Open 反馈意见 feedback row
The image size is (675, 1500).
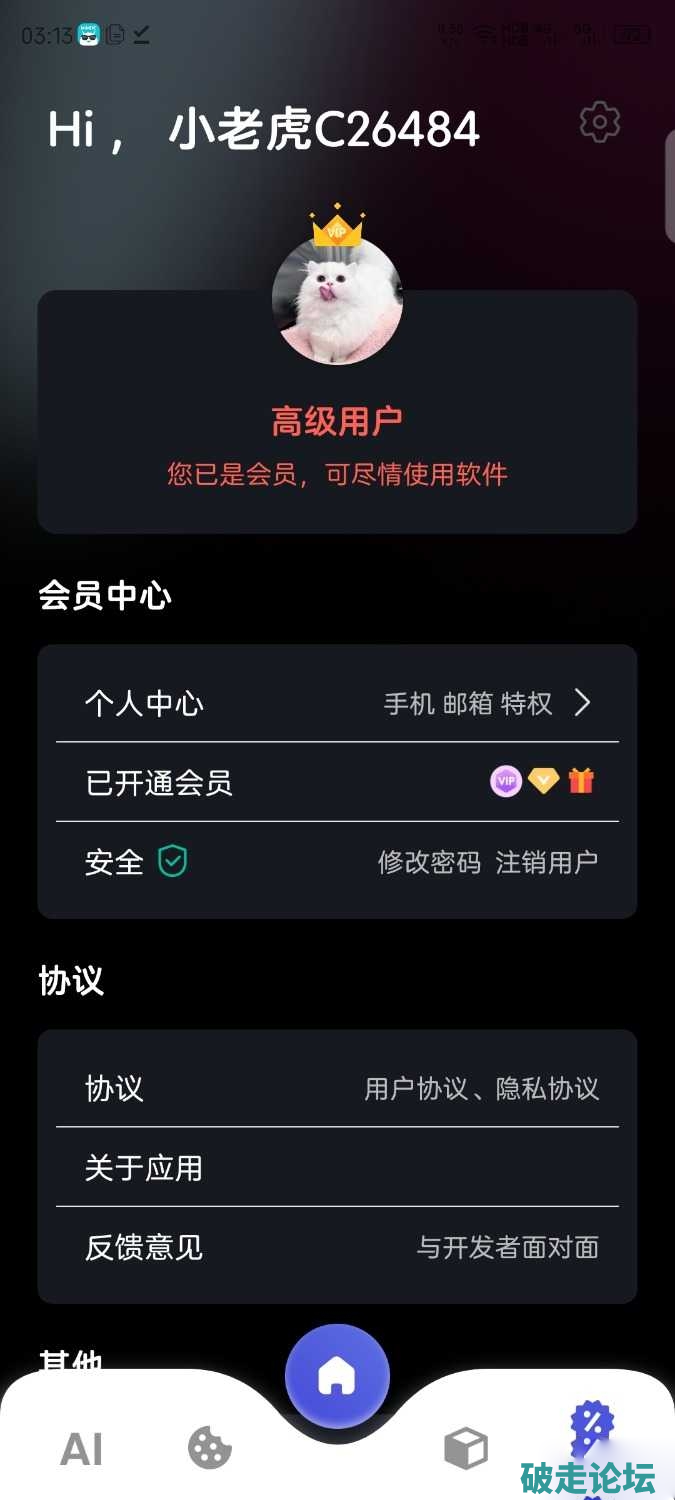coord(337,1247)
